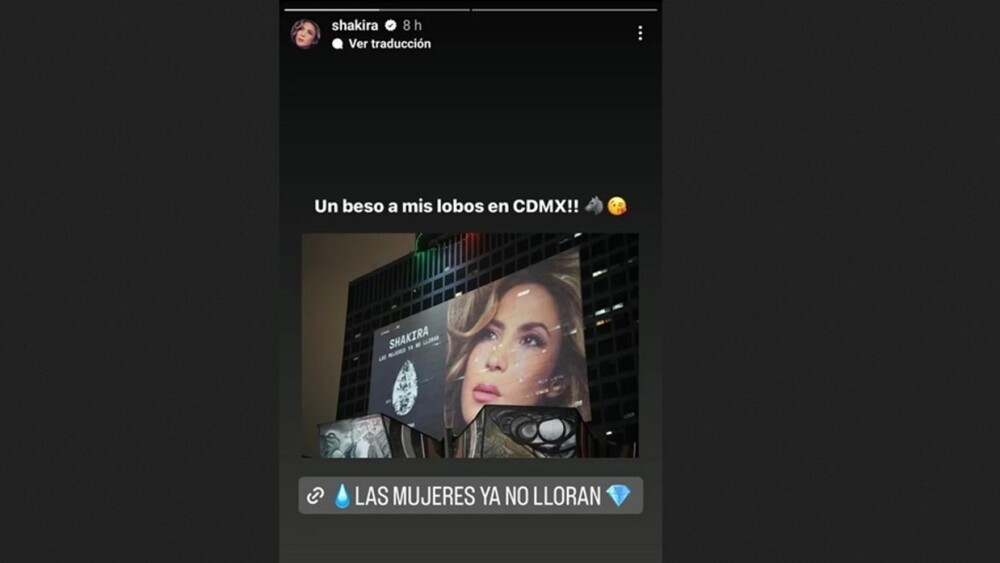Open the three-dot story options menu
1000x563 pixels.
pyautogui.click(x=640, y=33)
